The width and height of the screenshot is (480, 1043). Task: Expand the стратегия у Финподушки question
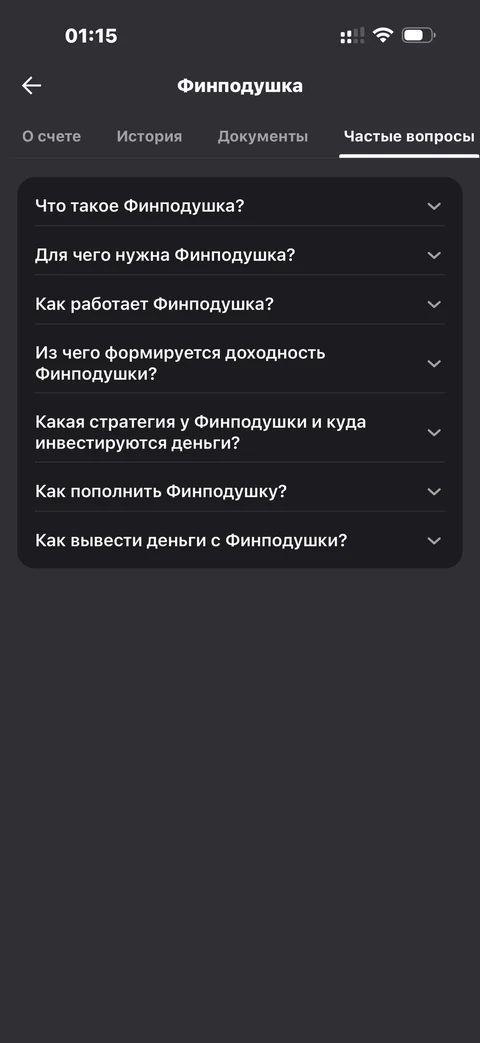point(239,432)
